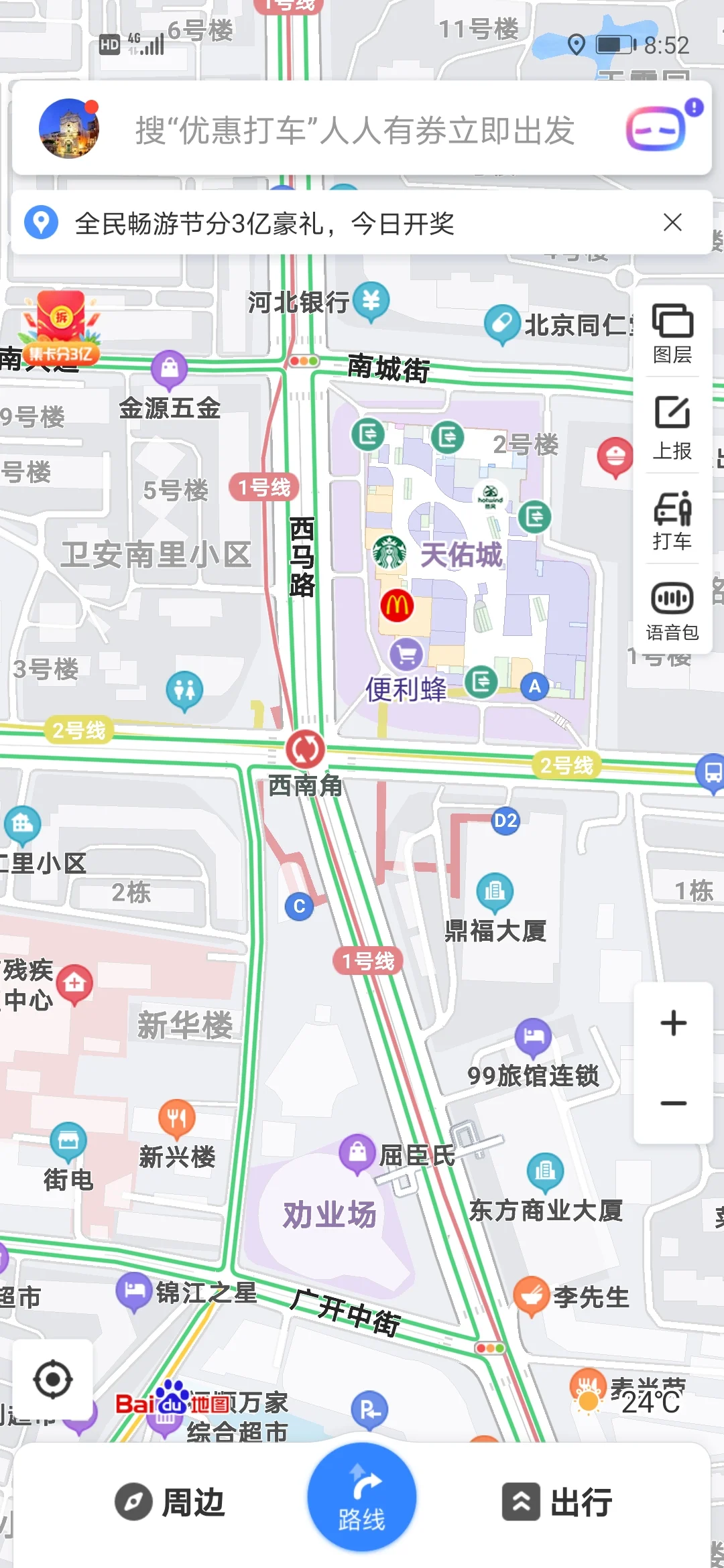724x1568 pixels.
Task: Open the 打车 taxi hailing feature
Action: pos(672,519)
